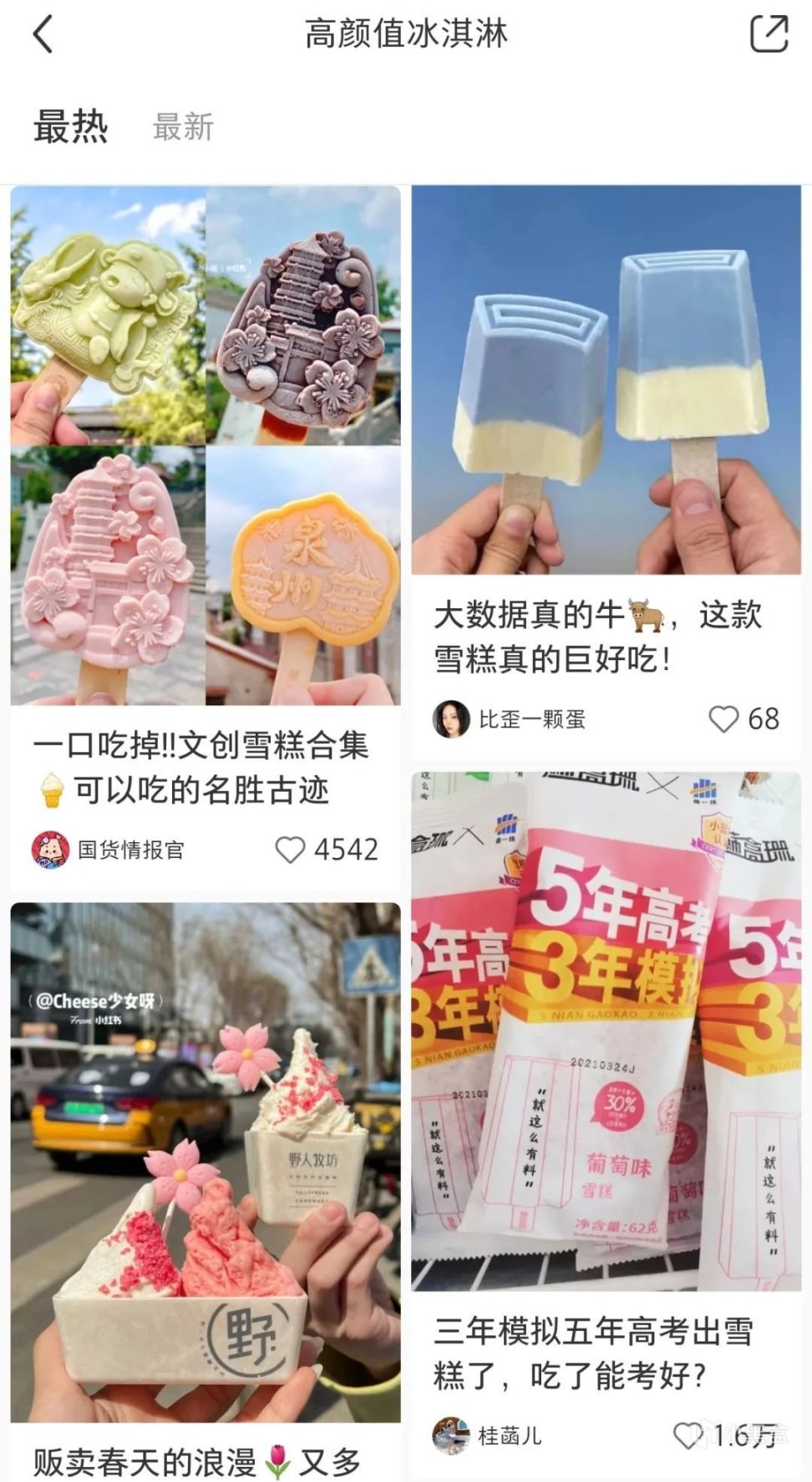Screen dimensions: 812x1482
Task: Share the 高颜值冰淇淋 topic page
Action: pos(769,35)
